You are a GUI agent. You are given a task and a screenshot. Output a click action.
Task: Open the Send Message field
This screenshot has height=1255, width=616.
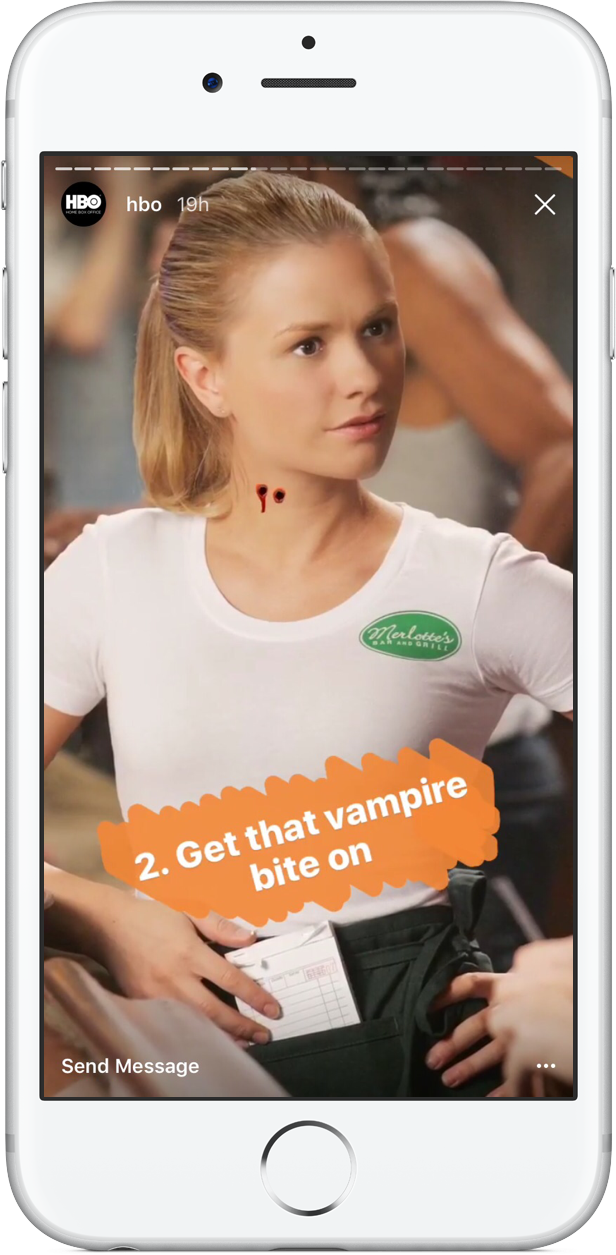[130, 1066]
